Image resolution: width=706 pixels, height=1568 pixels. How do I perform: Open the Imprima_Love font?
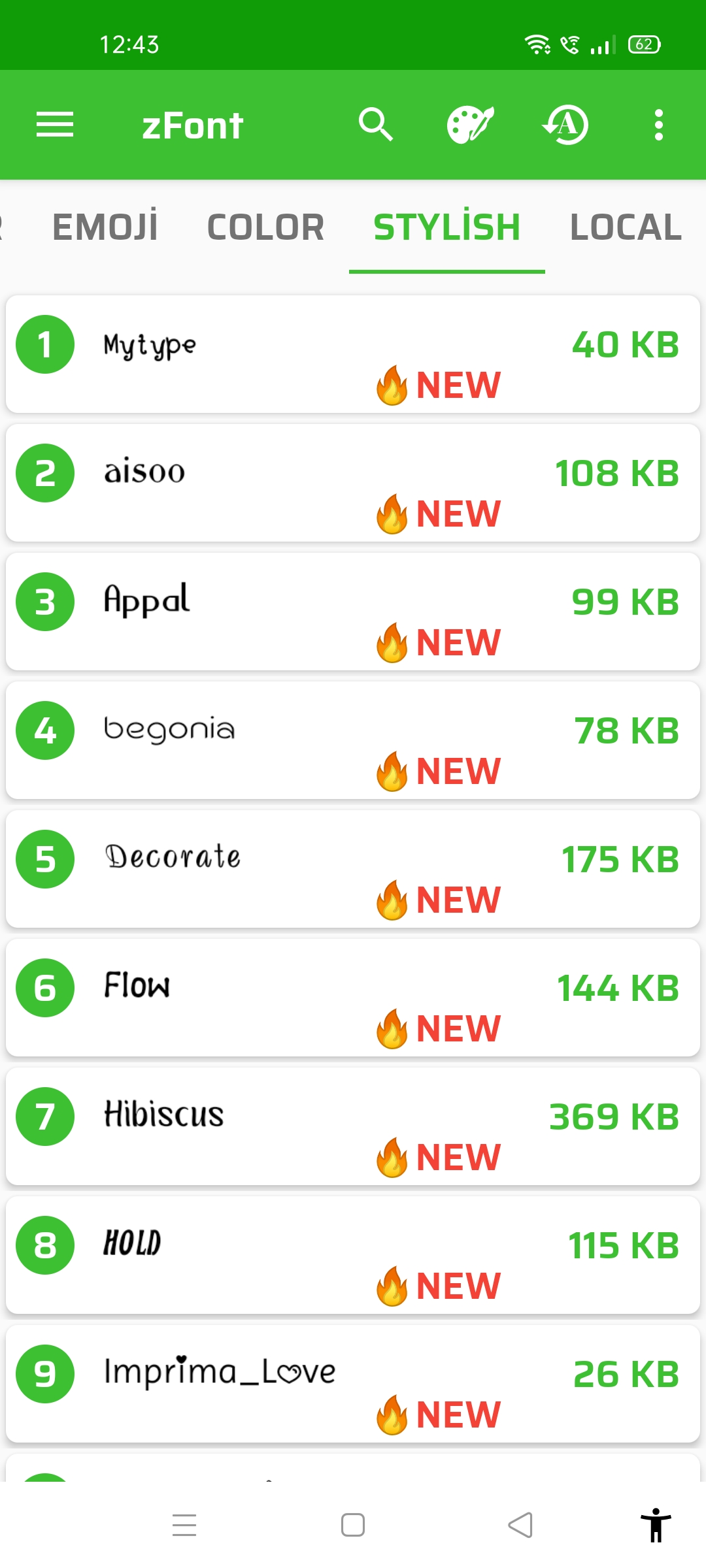pyautogui.click(x=353, y=1384)
